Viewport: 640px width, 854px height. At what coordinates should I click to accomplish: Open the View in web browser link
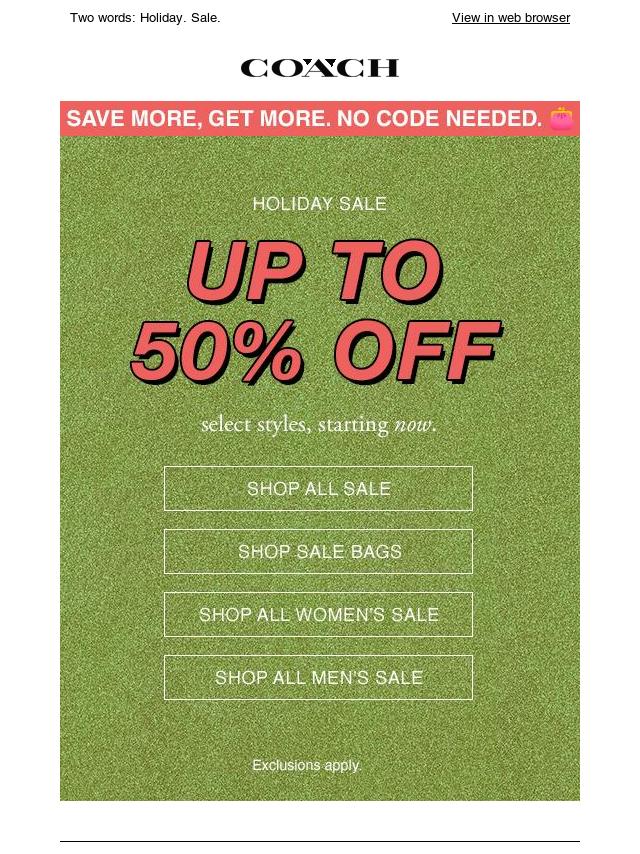[510, 18]
